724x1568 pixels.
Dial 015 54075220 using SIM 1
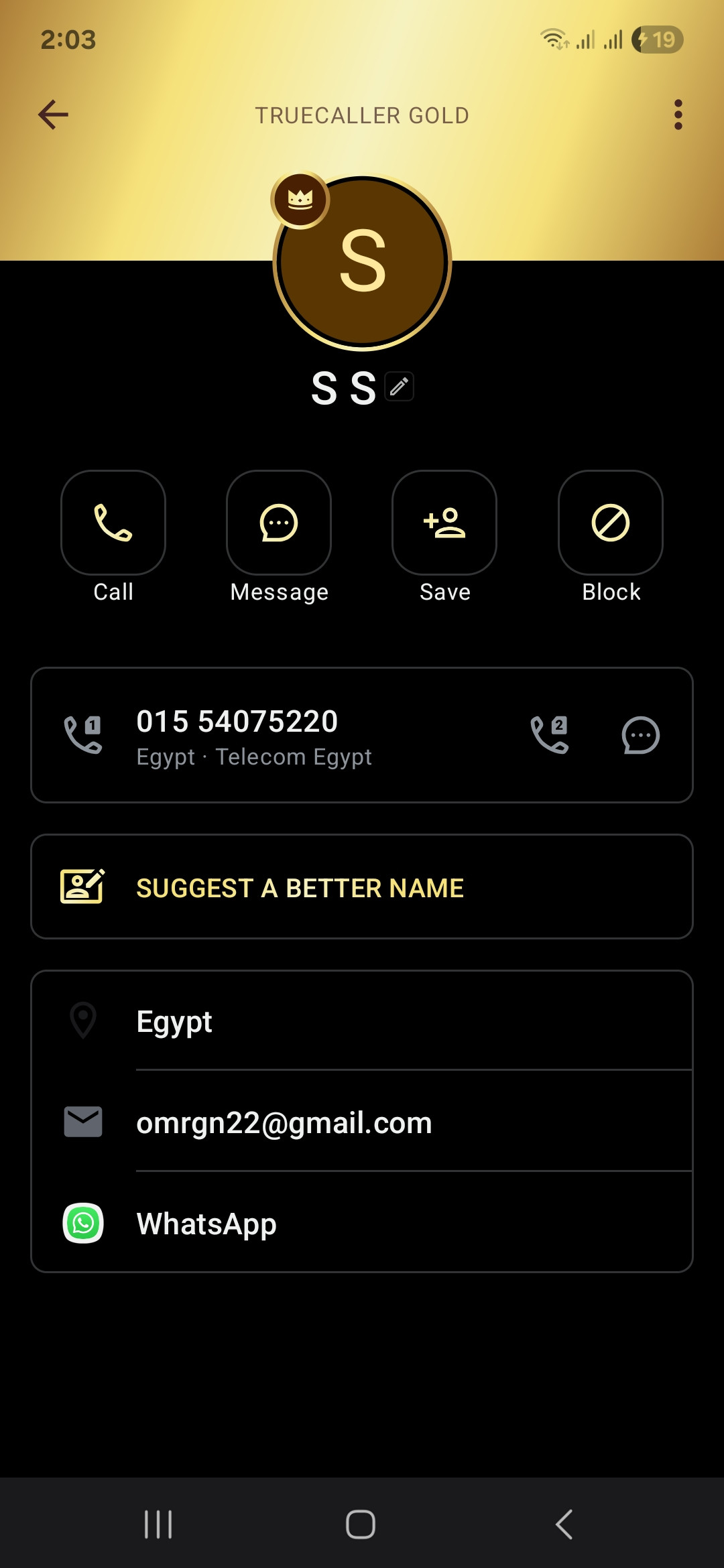point(83,735)
